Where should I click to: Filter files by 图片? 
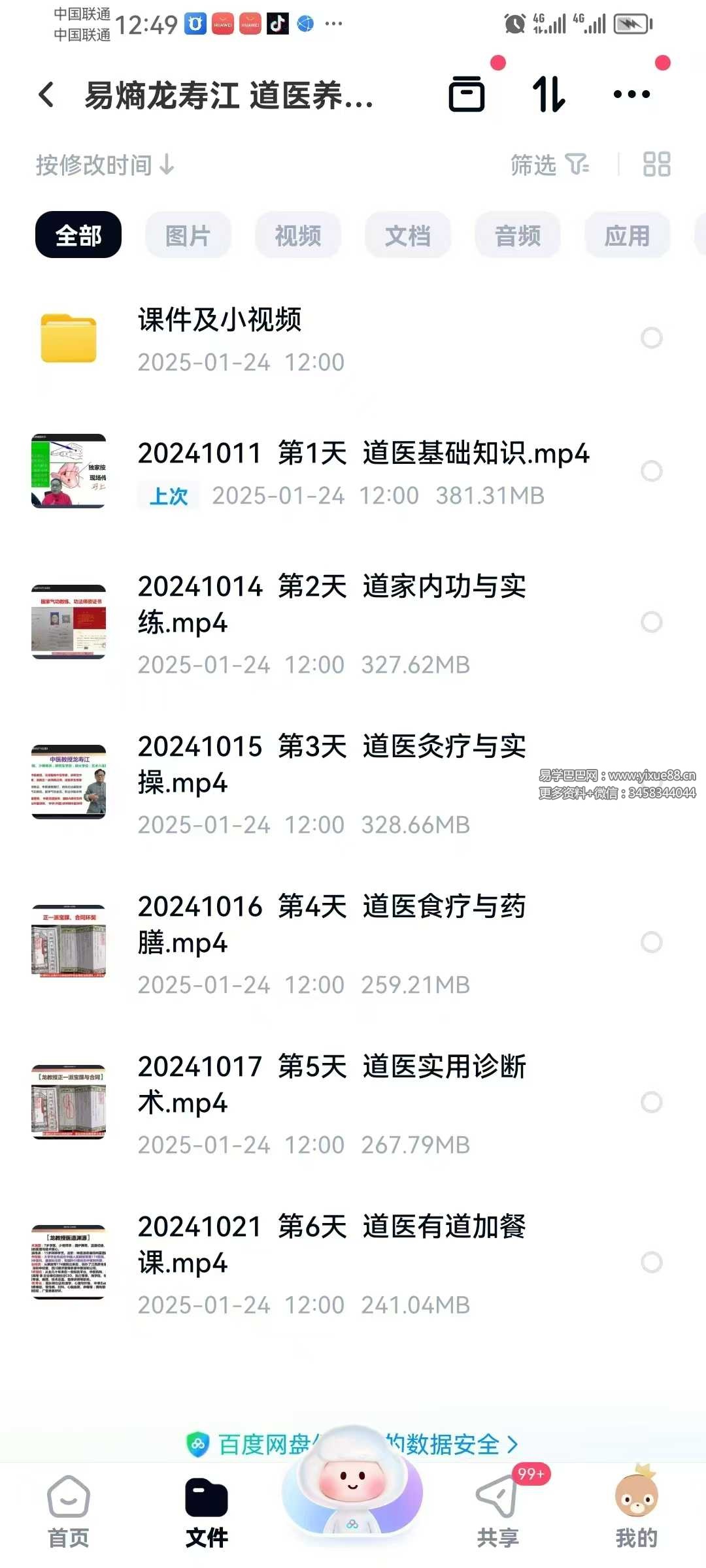tap(188, 235)
